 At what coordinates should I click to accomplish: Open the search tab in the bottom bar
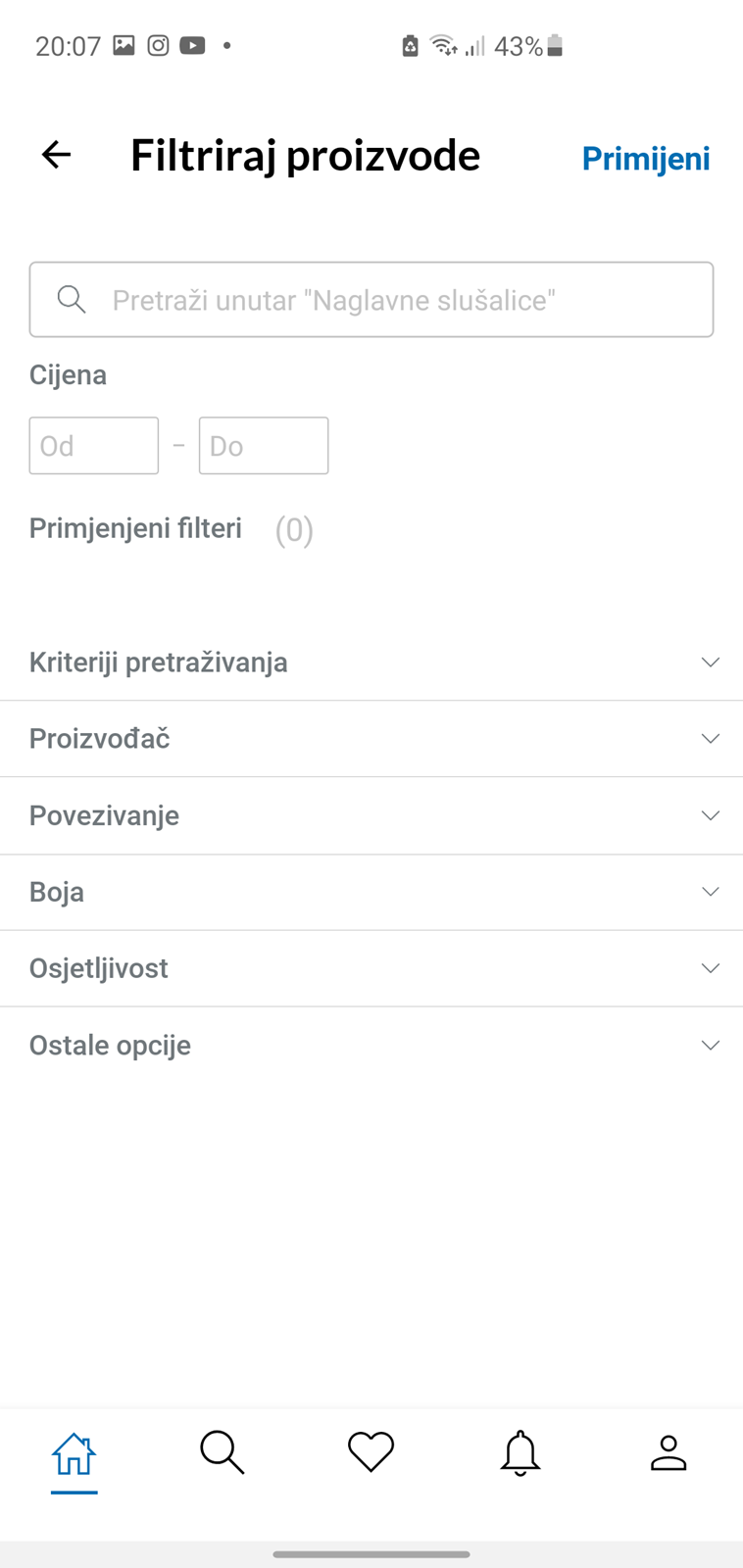223,1452
